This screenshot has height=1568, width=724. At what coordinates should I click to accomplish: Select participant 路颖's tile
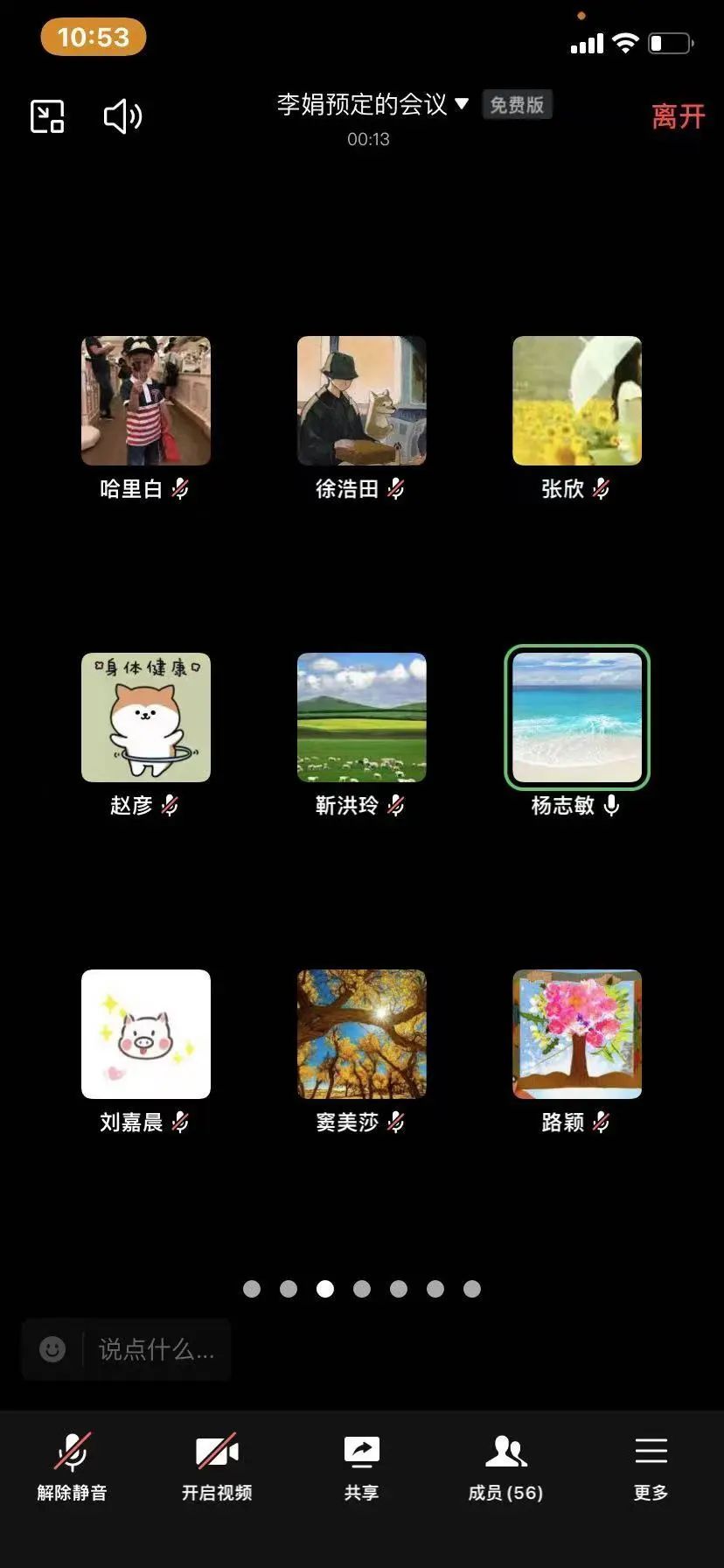click(576, 1034)
